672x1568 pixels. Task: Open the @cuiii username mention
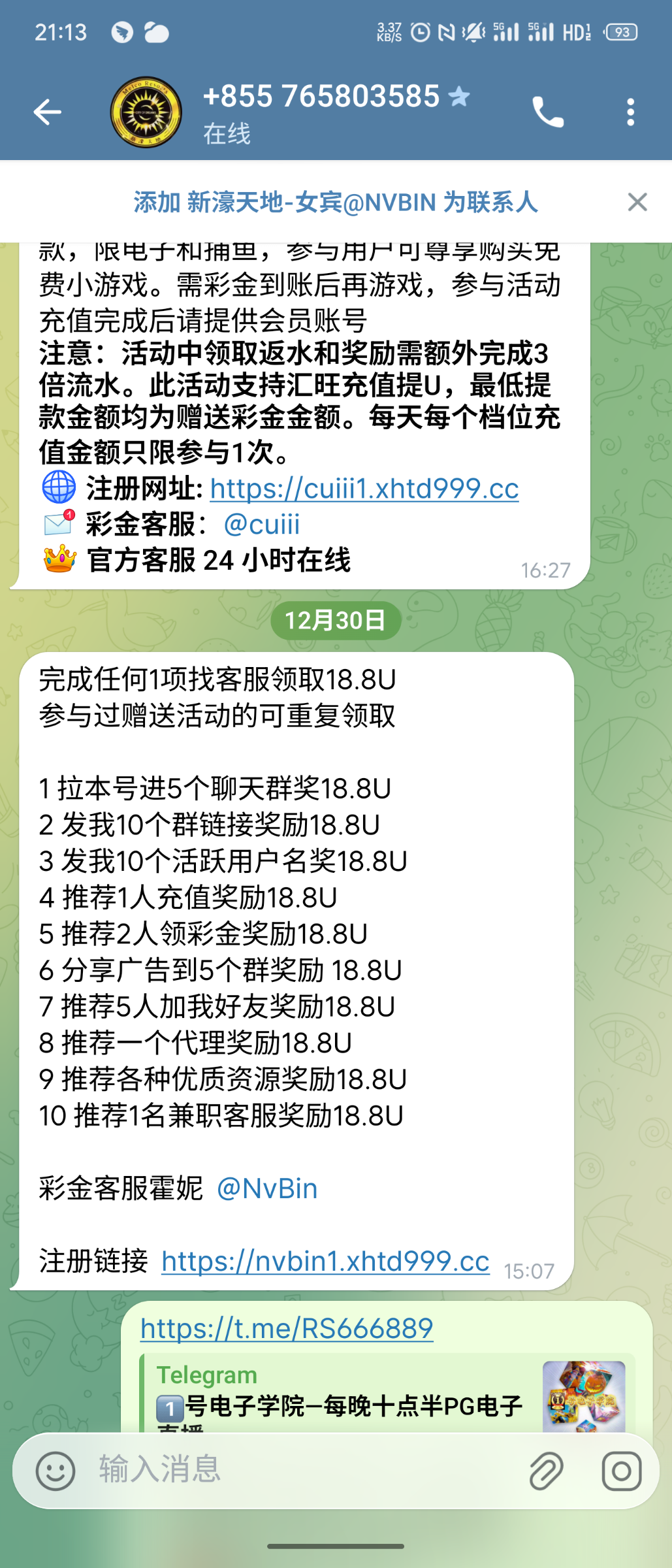pos(261,525)
